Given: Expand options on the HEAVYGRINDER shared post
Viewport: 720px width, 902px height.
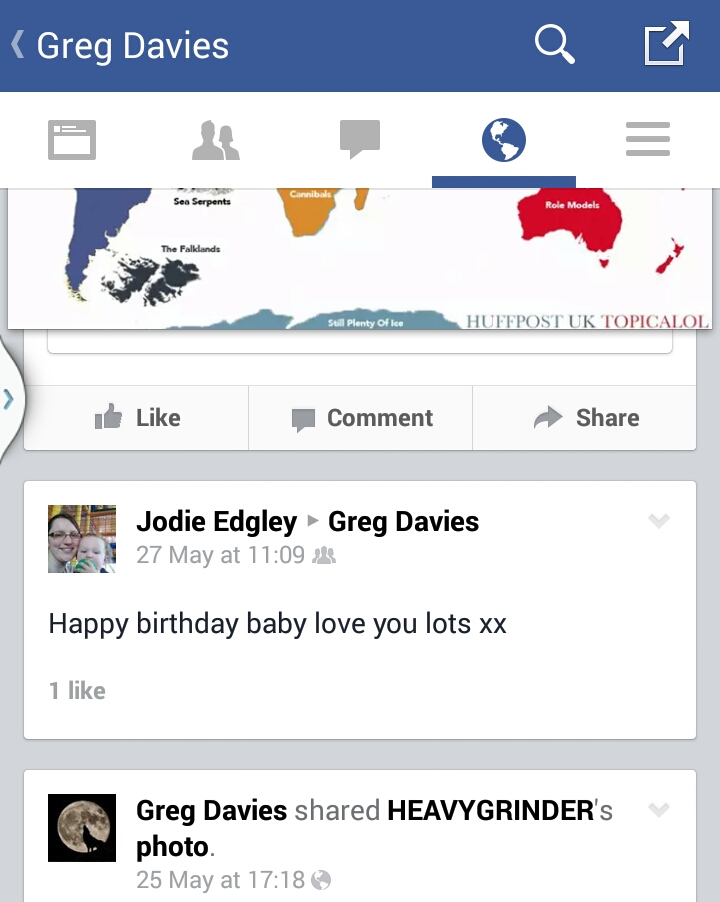Looking at the screenshot, I should pyautogui.click(x=658, y=809).
